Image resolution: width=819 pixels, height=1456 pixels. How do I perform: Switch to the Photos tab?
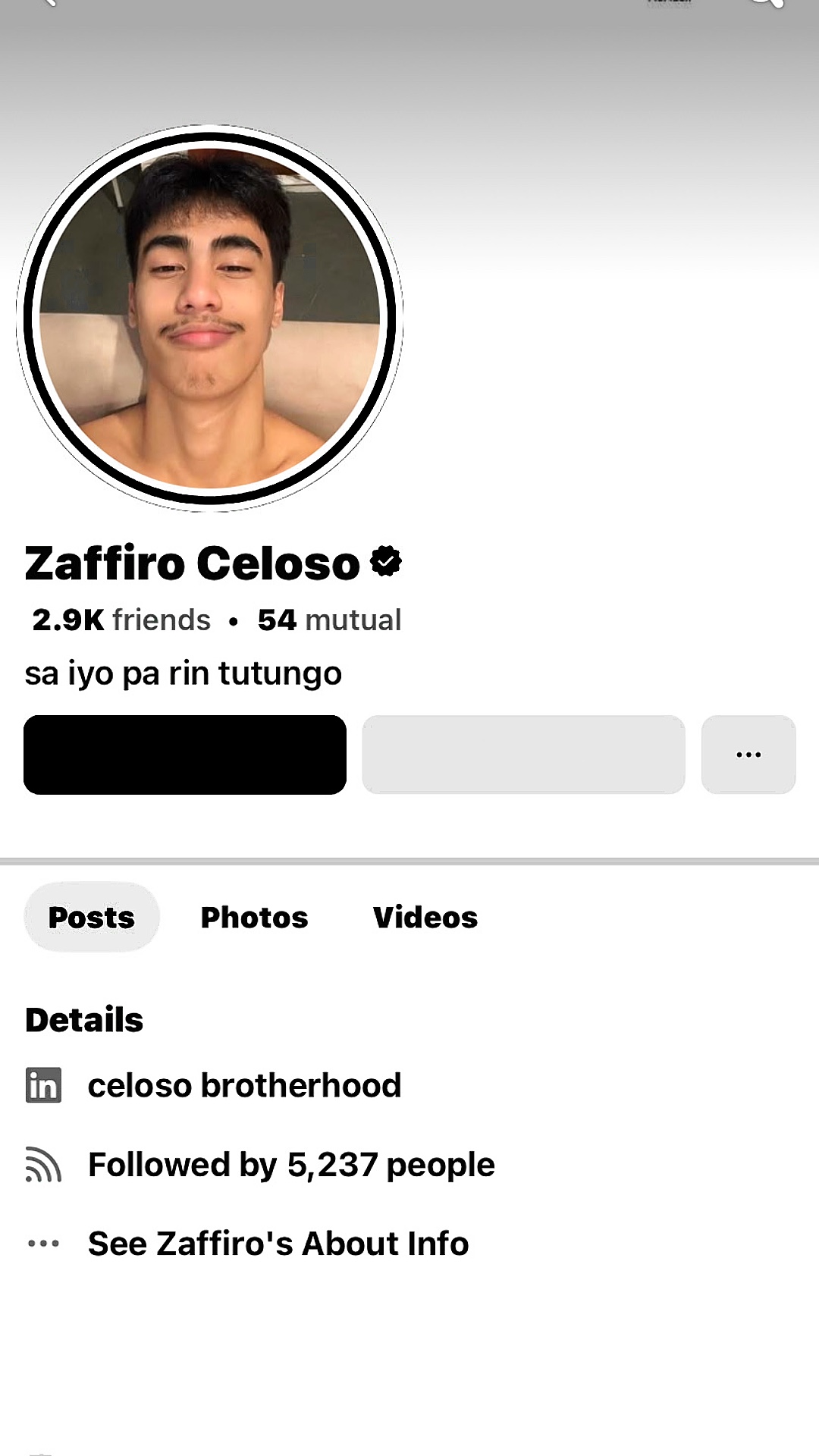coord(254,918)
